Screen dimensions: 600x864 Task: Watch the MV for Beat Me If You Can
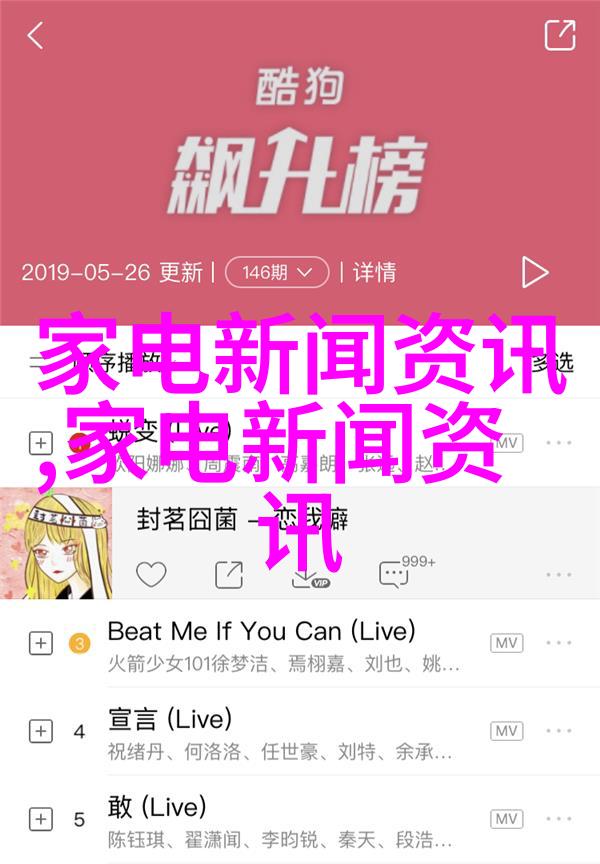pos(506,643)
